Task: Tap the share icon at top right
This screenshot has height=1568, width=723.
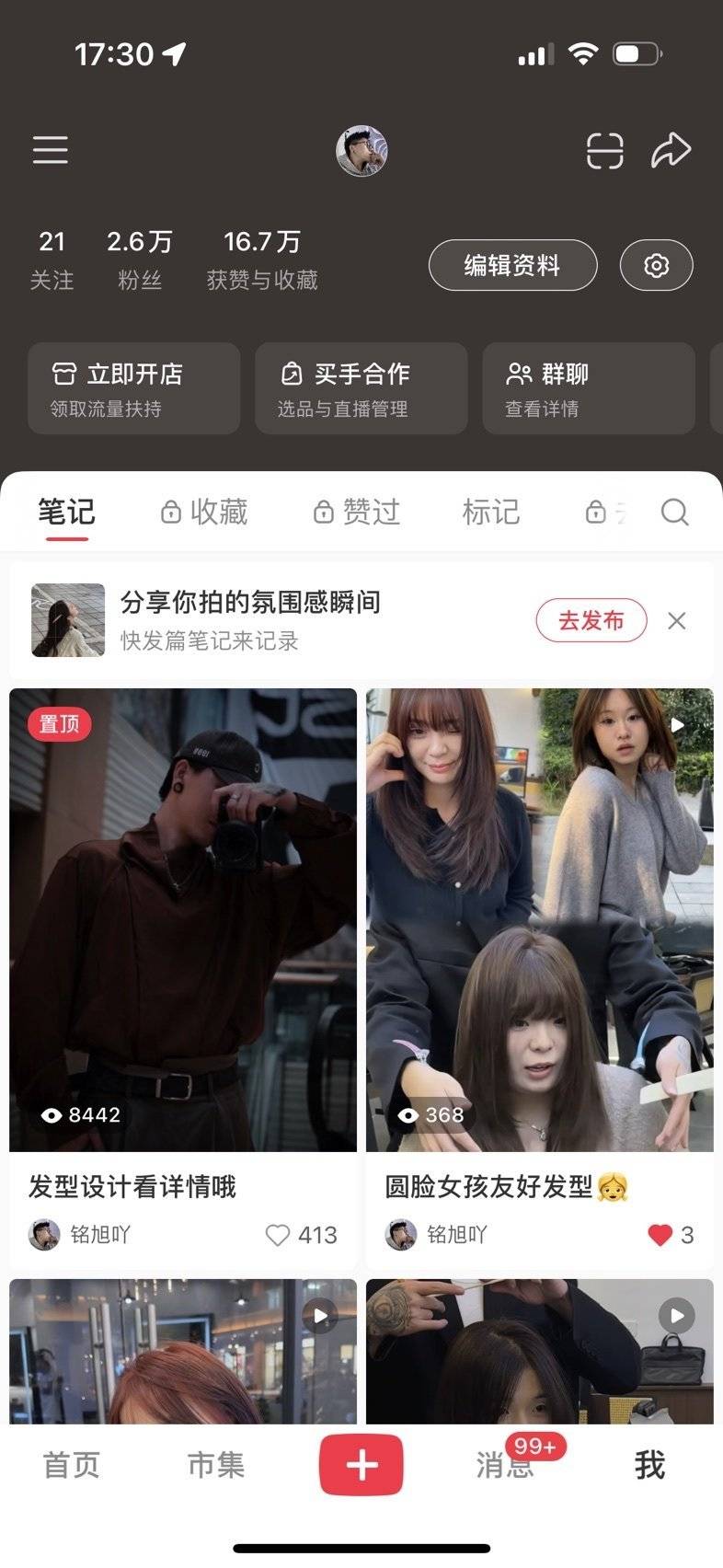Action: [x=671, y=148]
